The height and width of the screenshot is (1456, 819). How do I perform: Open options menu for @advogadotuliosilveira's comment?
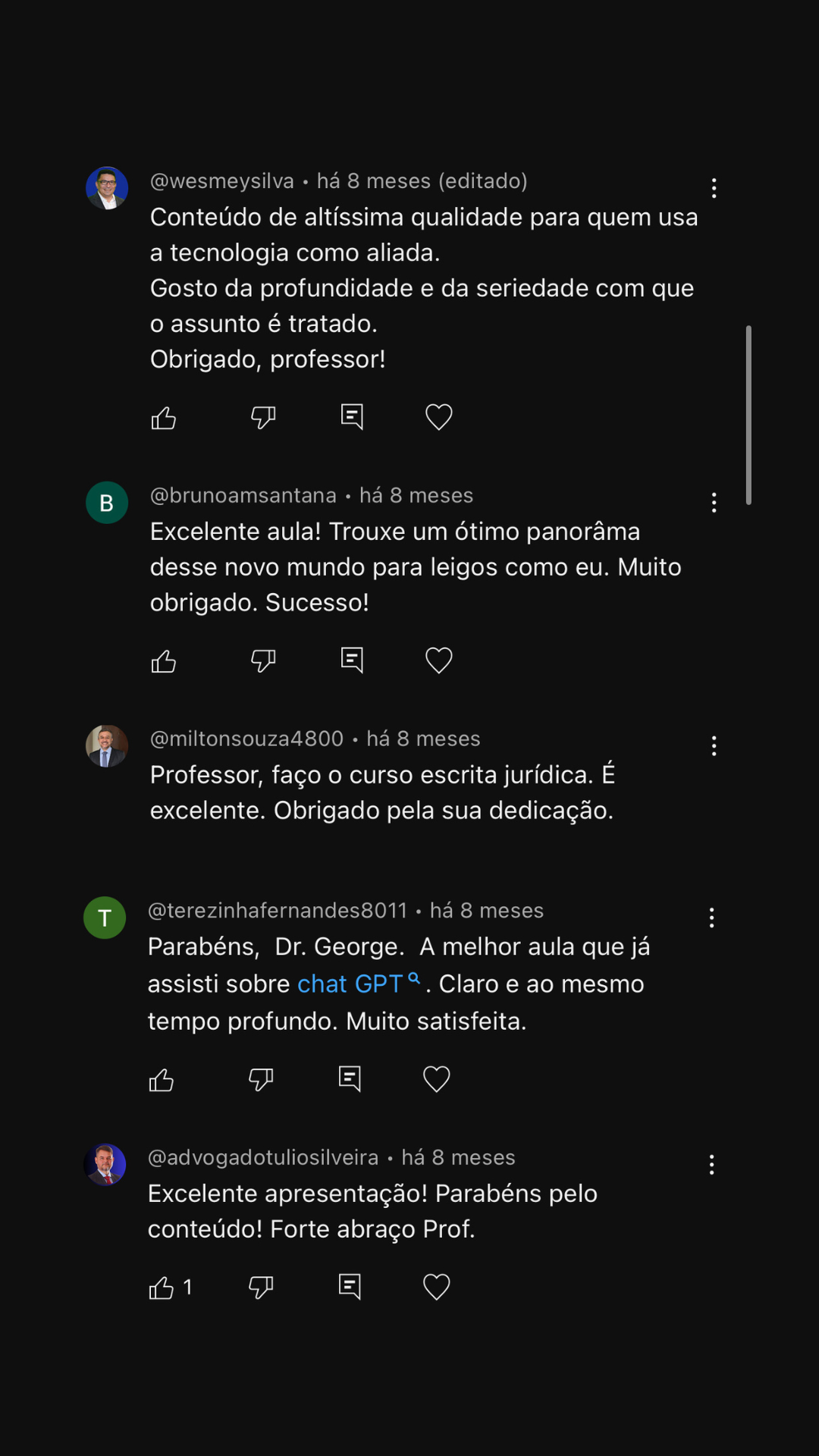711,1164
